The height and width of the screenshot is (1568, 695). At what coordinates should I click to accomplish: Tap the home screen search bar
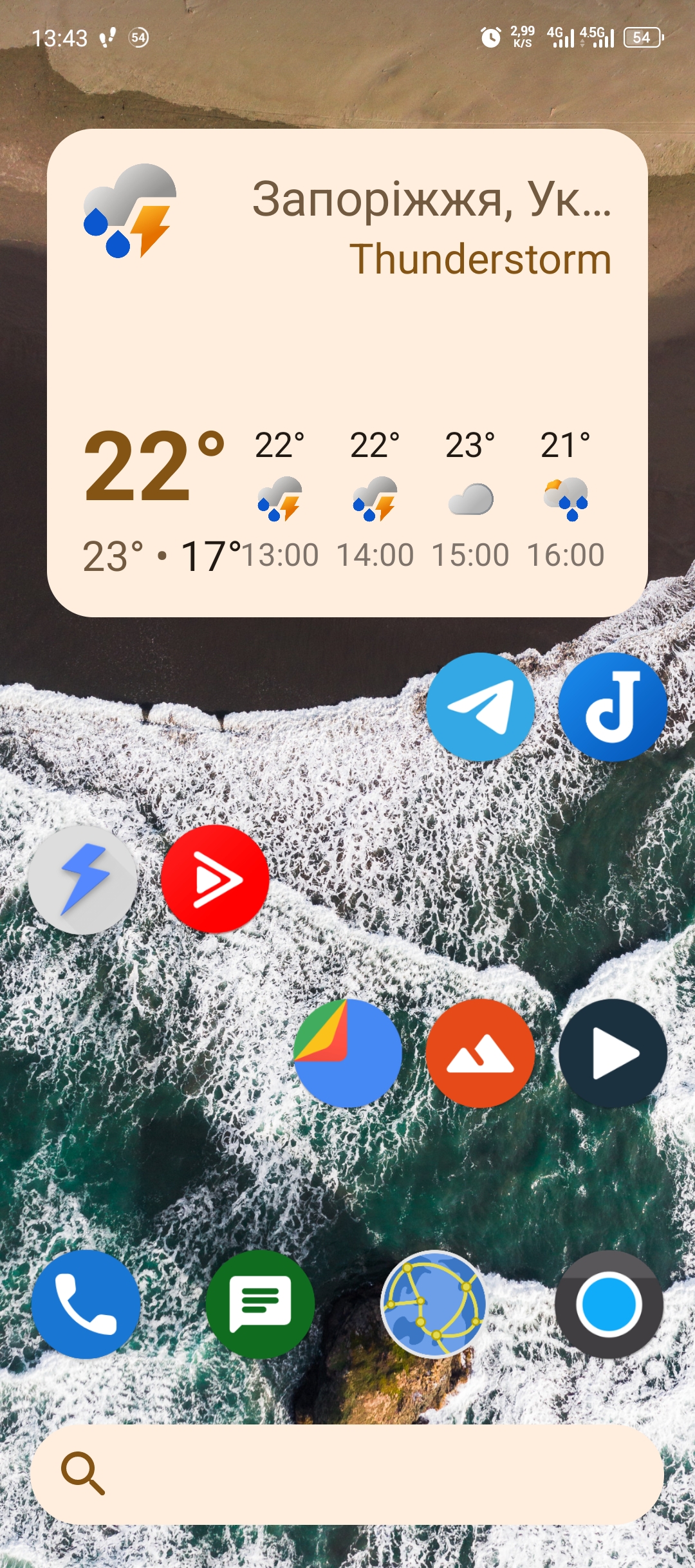pyautogui.click(x=347, y=1474)
